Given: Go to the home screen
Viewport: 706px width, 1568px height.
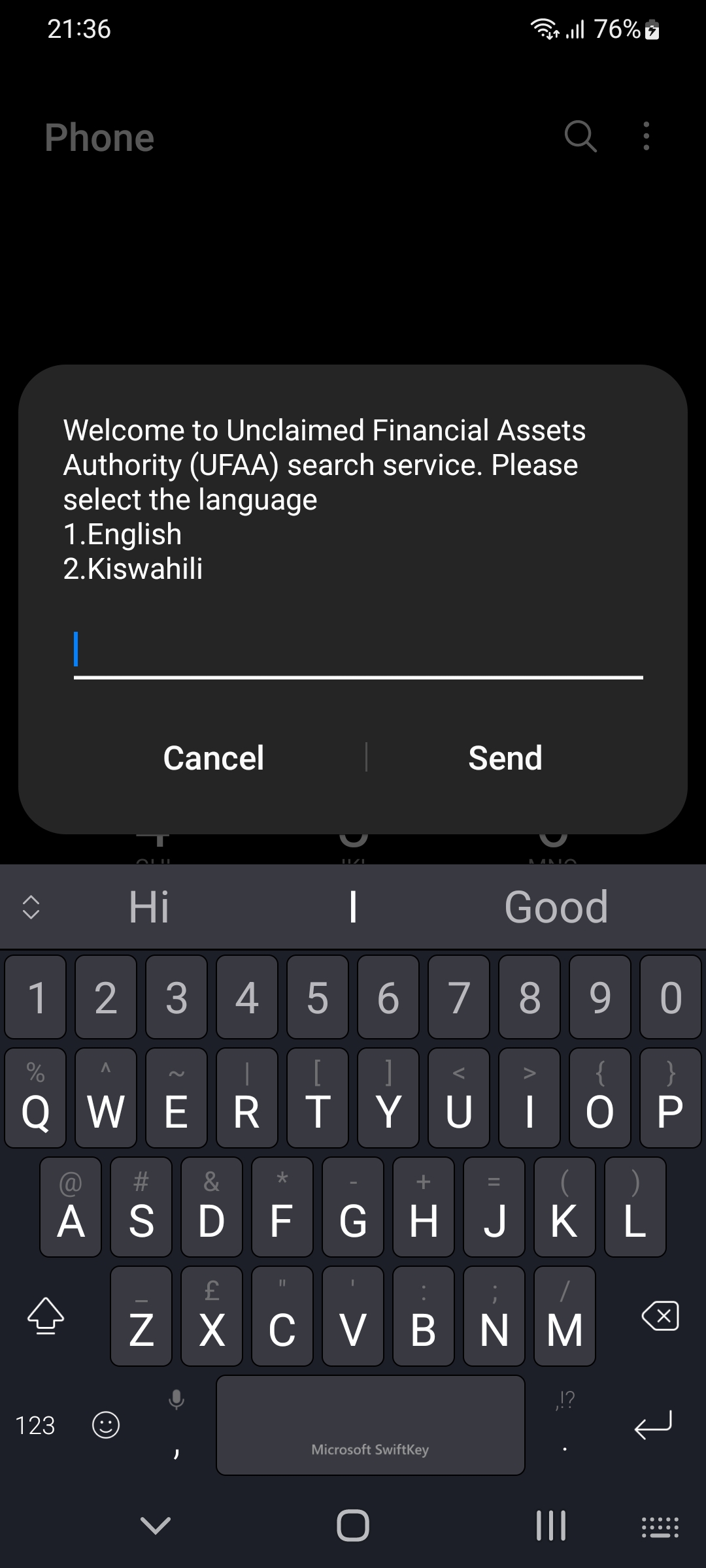Looking at the screenshot, I should [x=353, y=1526].
